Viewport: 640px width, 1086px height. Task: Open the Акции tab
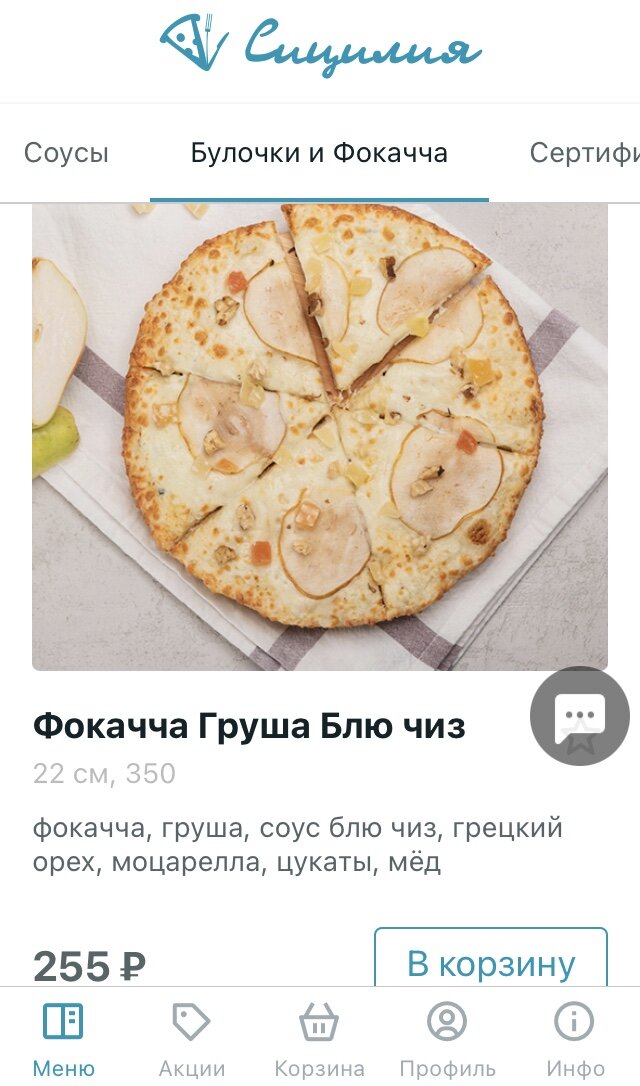click(192, 1040)
